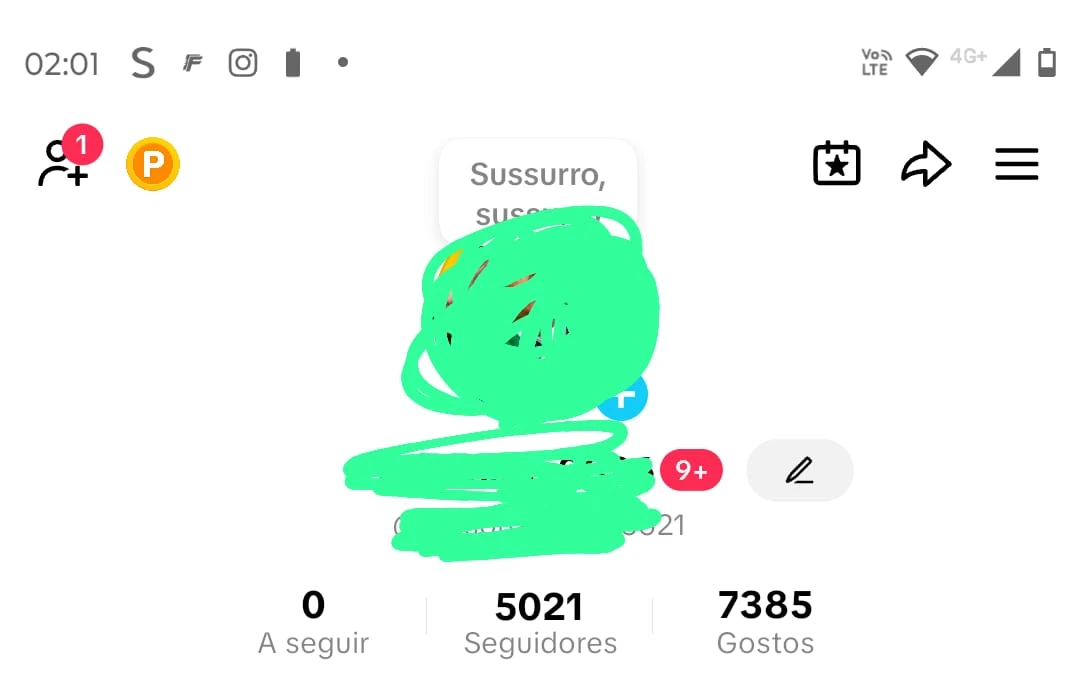
Task: Share this profile
Action: pos(926,164)
